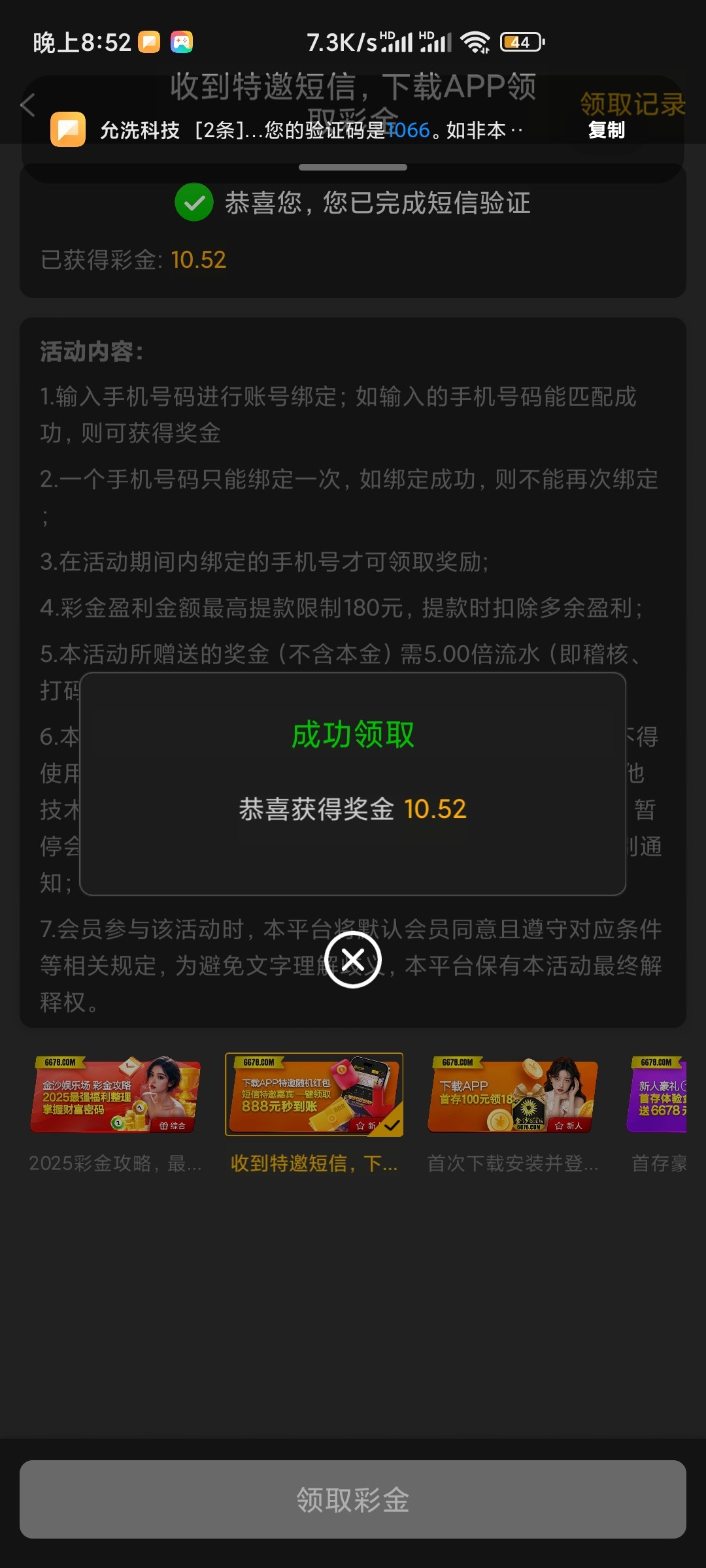
Task: Open 领取记录 claim history
Action: click(632, 104)
